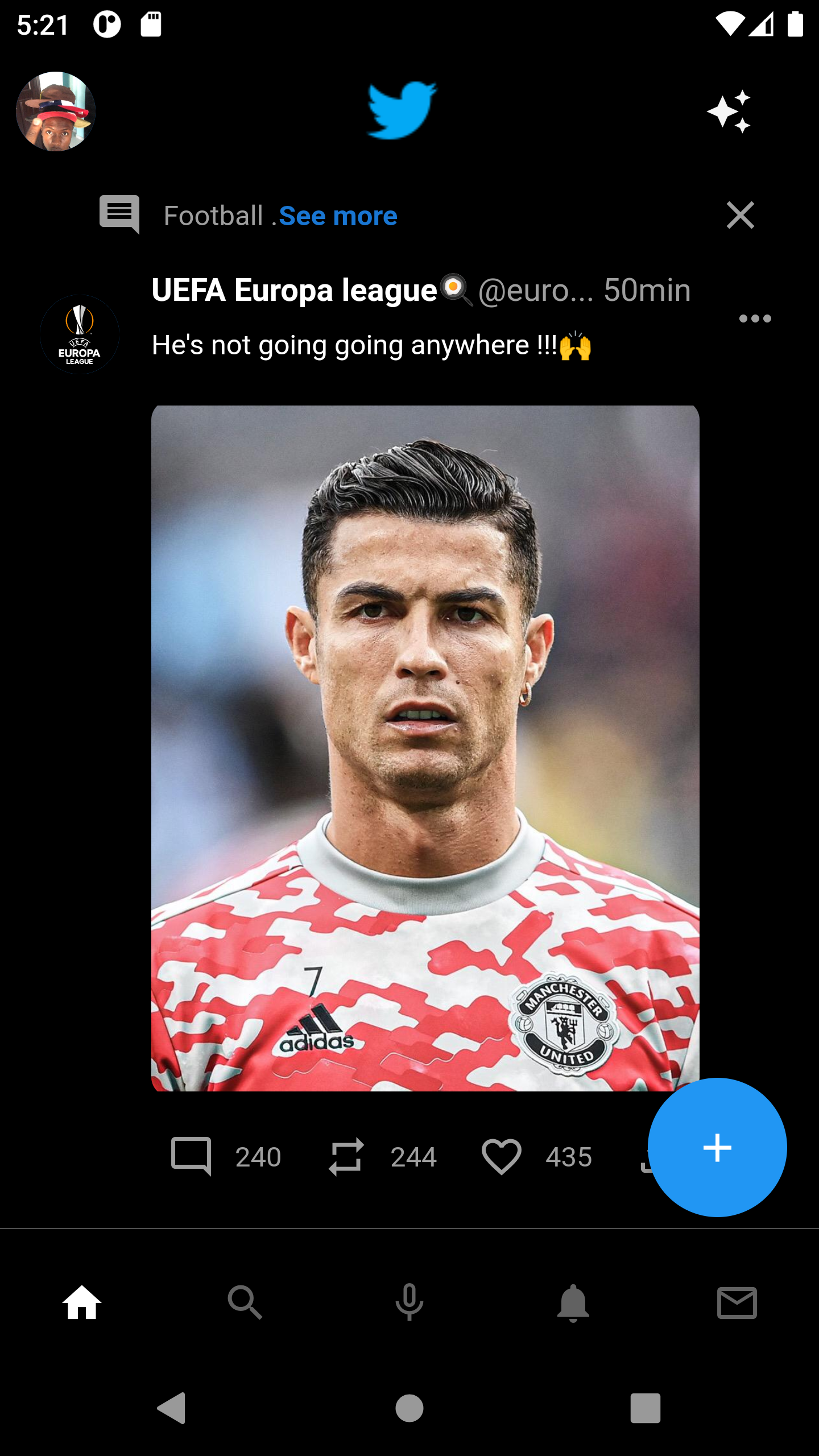Dismiss the Football topic banner
The height and width of the screenshot is (1456, 819).
(740, 215)
